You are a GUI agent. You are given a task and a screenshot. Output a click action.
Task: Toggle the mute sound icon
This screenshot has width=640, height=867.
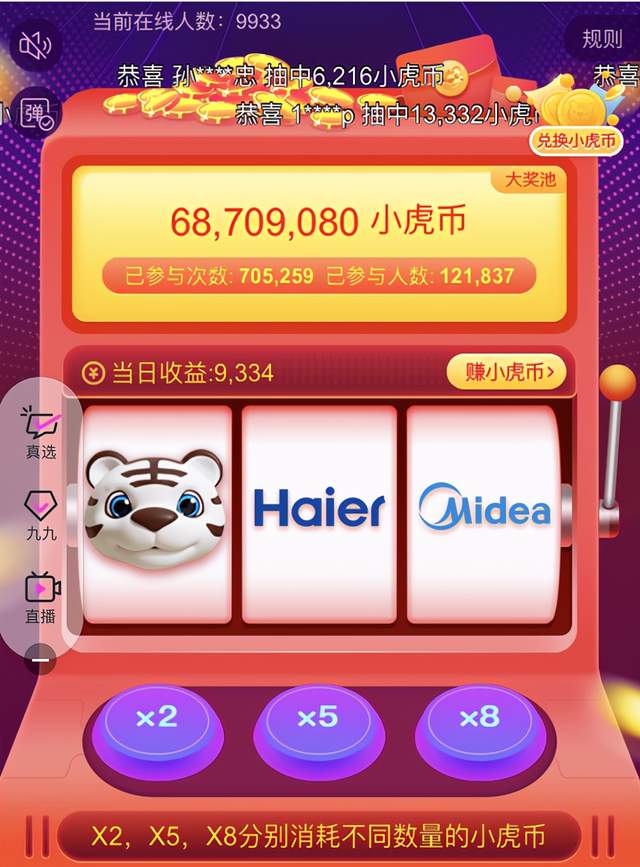[36, 44]
